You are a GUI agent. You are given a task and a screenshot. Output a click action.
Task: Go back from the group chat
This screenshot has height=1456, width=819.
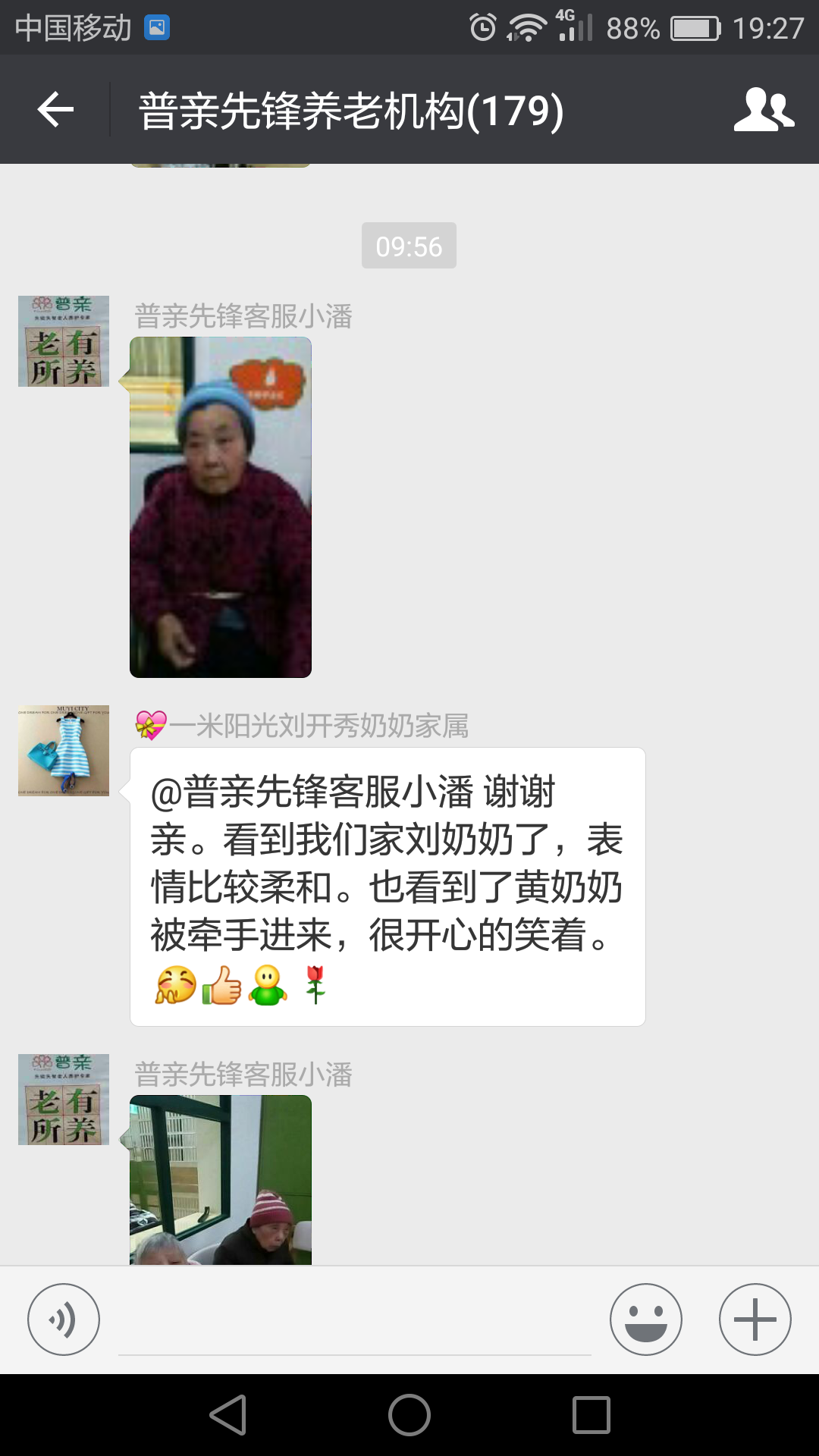(x=55, y=111)
